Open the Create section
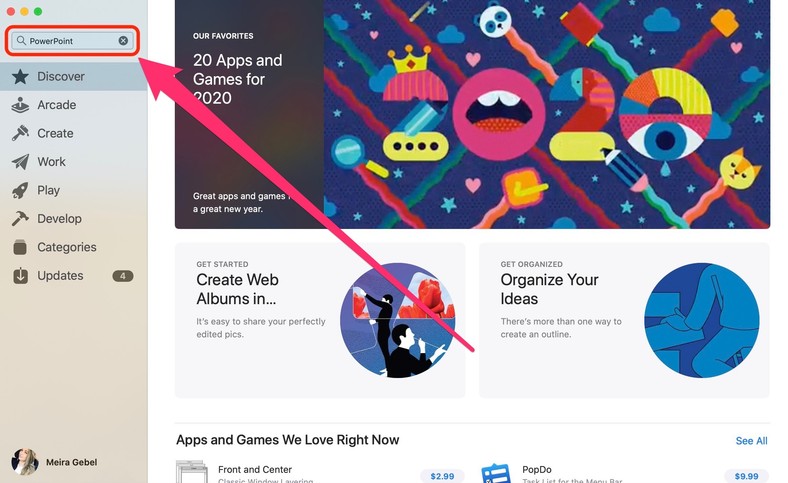Viewport: 788px width, 483px height. pyautogui.click(x=55, y=133)
